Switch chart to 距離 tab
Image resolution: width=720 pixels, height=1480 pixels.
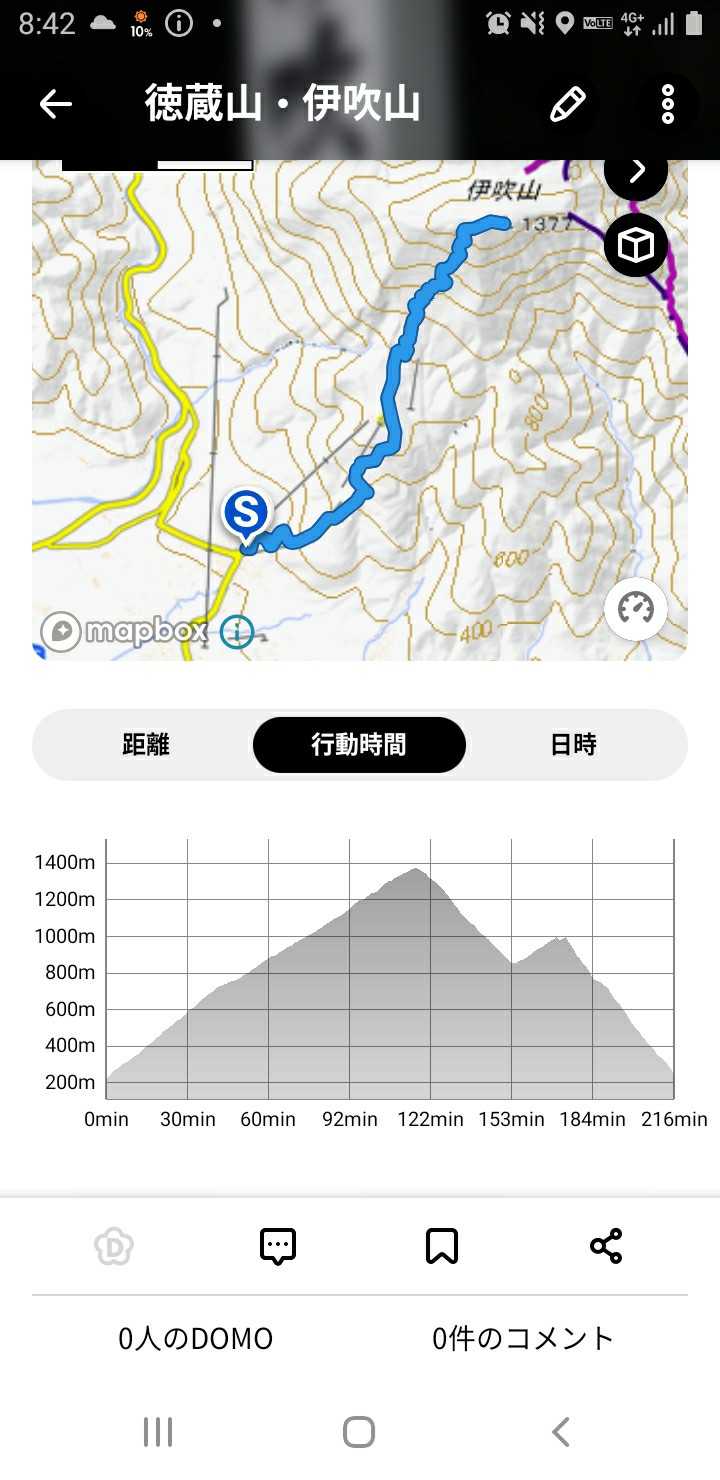146,745
